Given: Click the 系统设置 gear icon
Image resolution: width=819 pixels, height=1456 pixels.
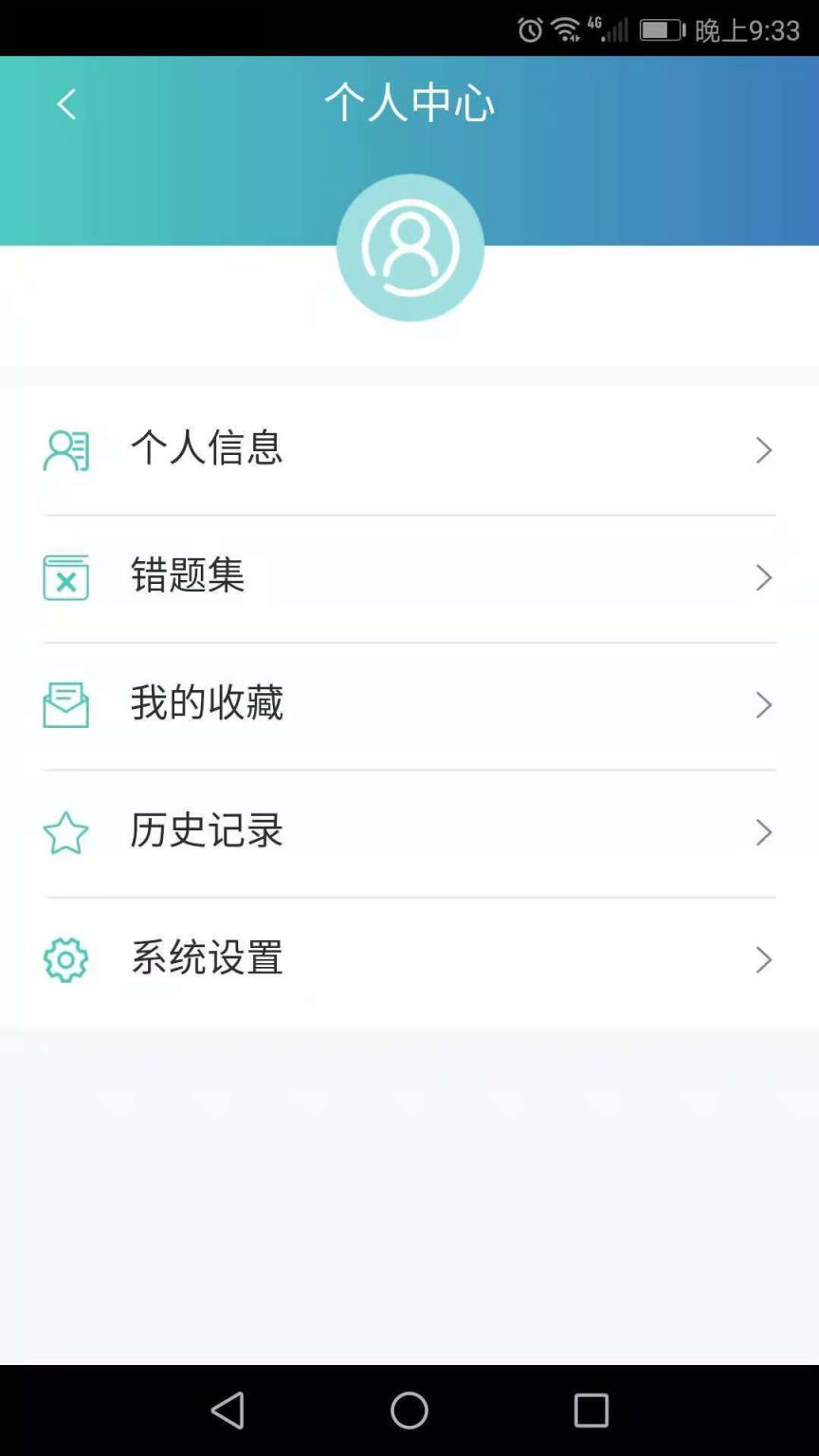Looking at the screenshot, I should 66,959.
